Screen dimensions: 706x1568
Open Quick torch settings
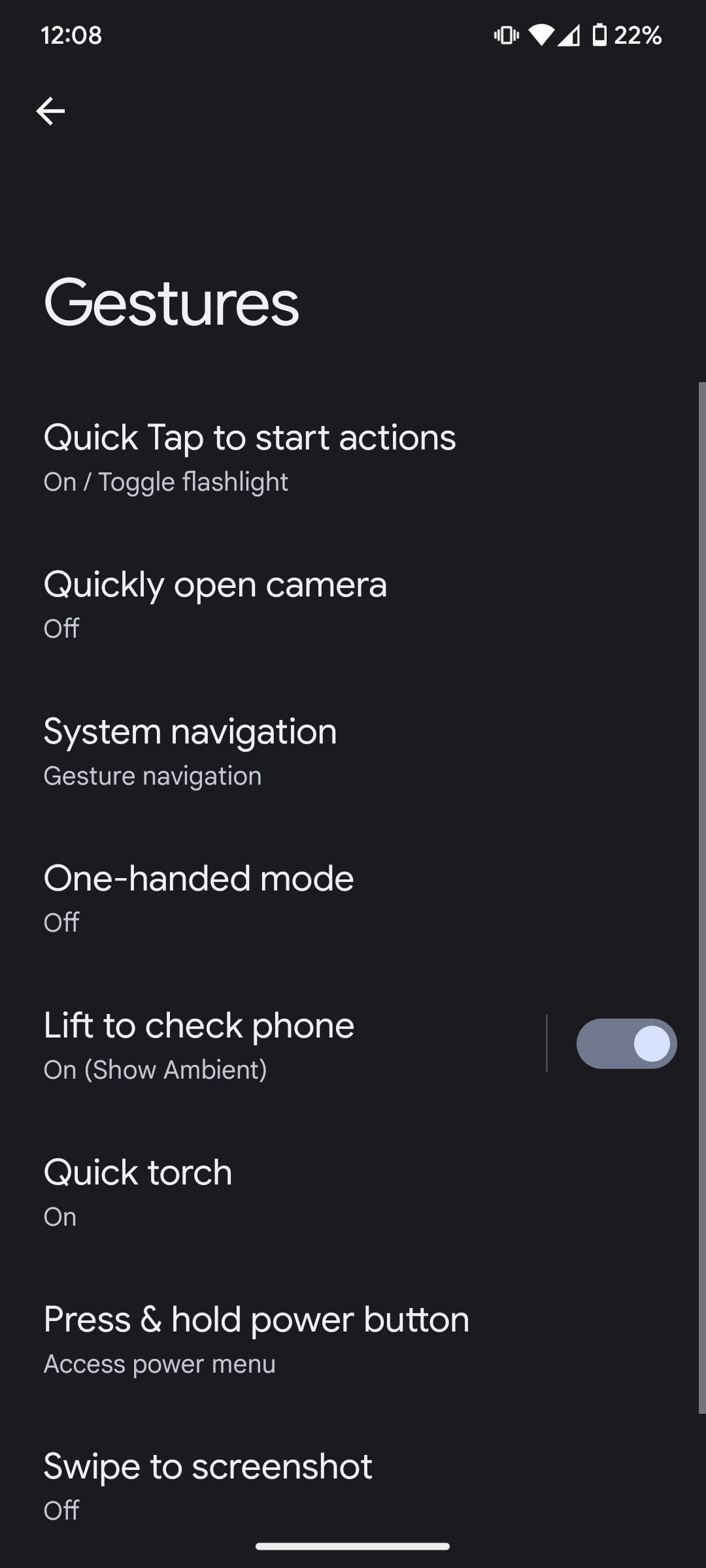pos(138,1192)
